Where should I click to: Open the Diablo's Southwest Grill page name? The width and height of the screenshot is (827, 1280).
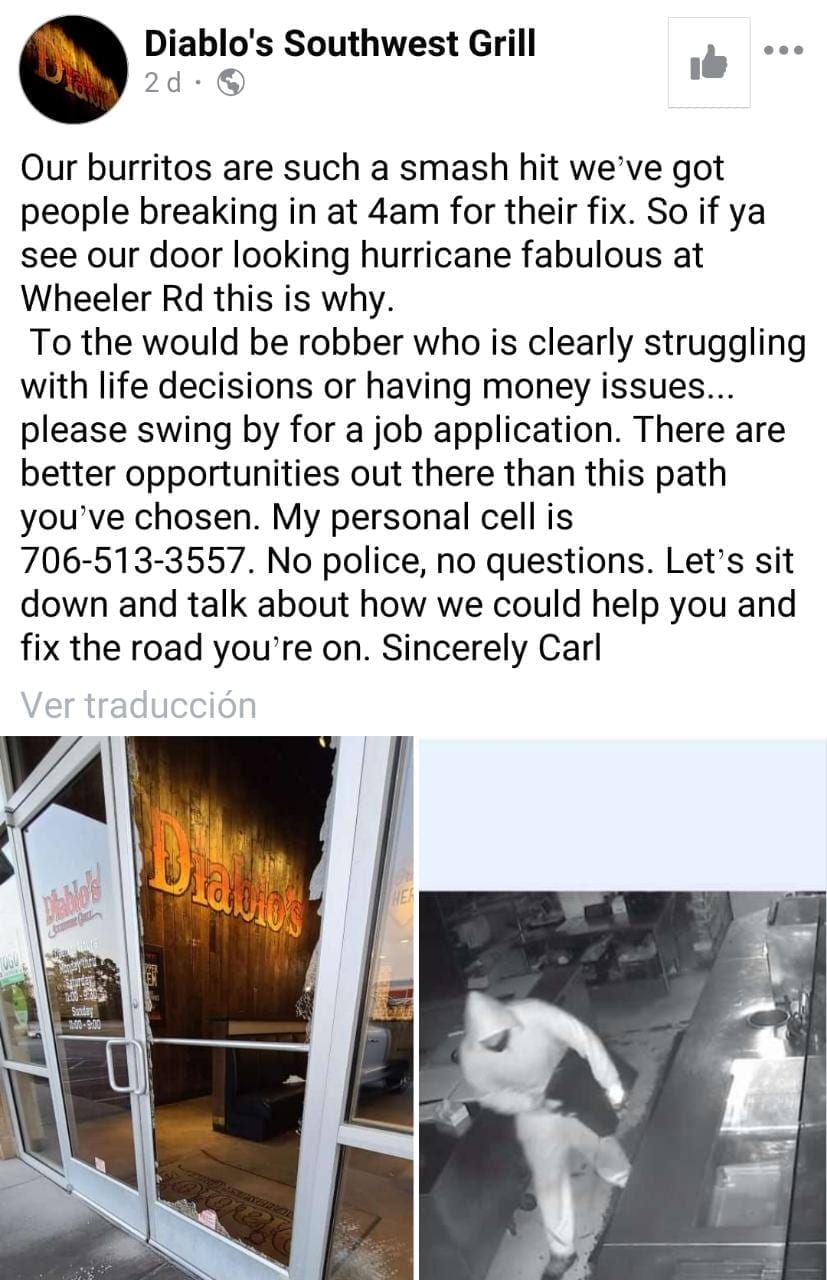tap(340, 43)
